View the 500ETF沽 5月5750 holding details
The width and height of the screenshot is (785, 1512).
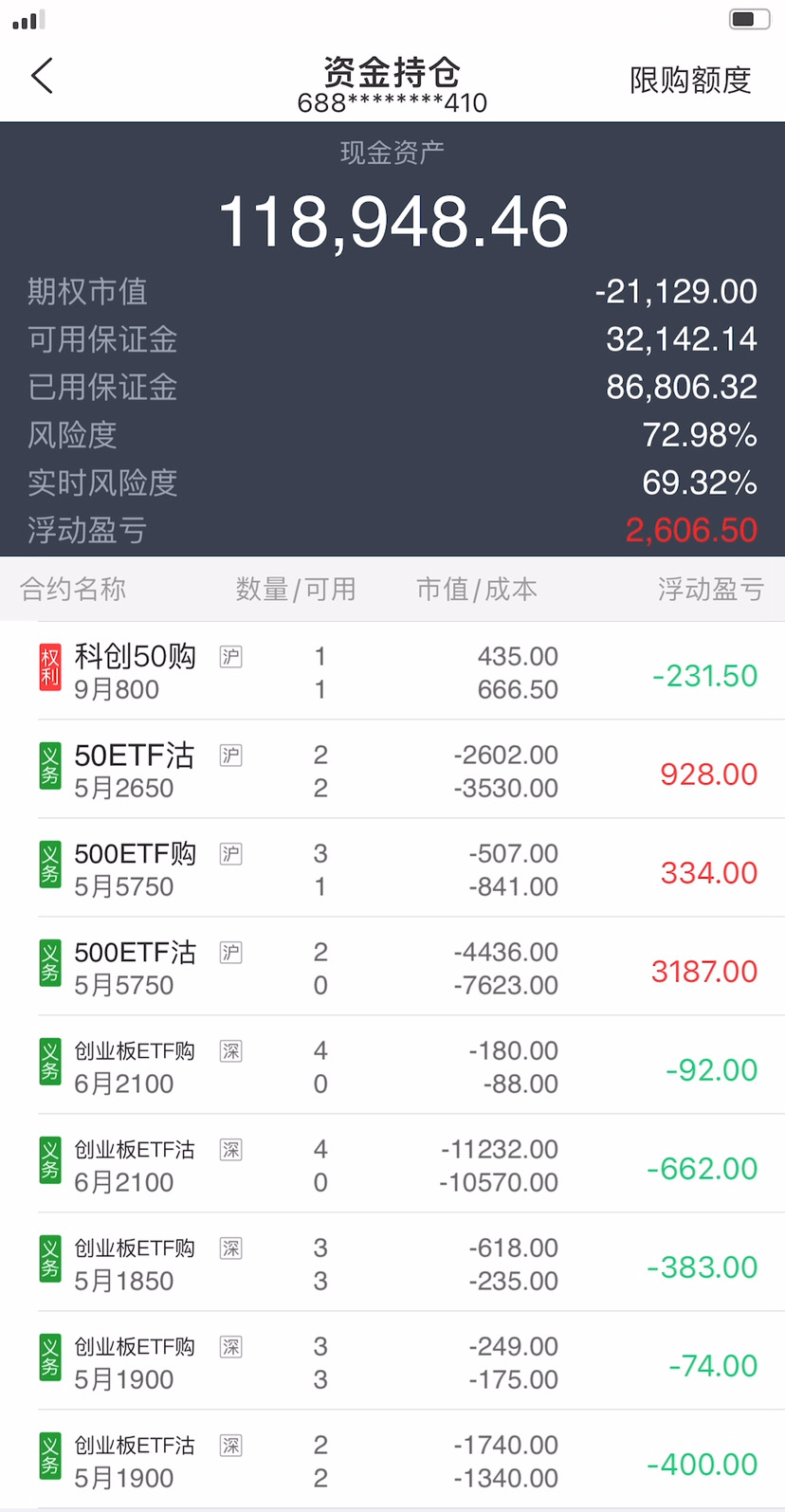[392, 968]
